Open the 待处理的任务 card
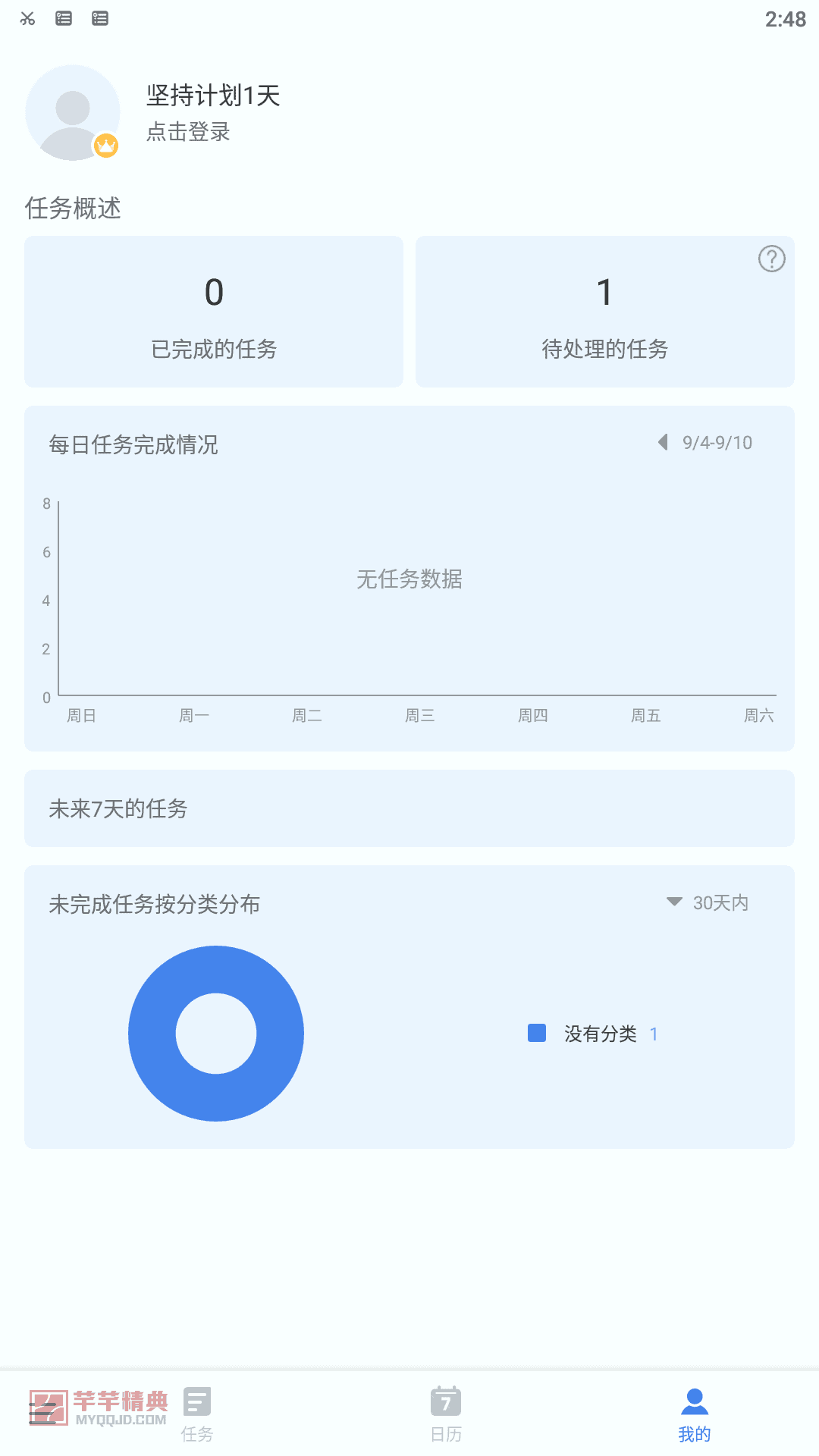 [604, 311]
